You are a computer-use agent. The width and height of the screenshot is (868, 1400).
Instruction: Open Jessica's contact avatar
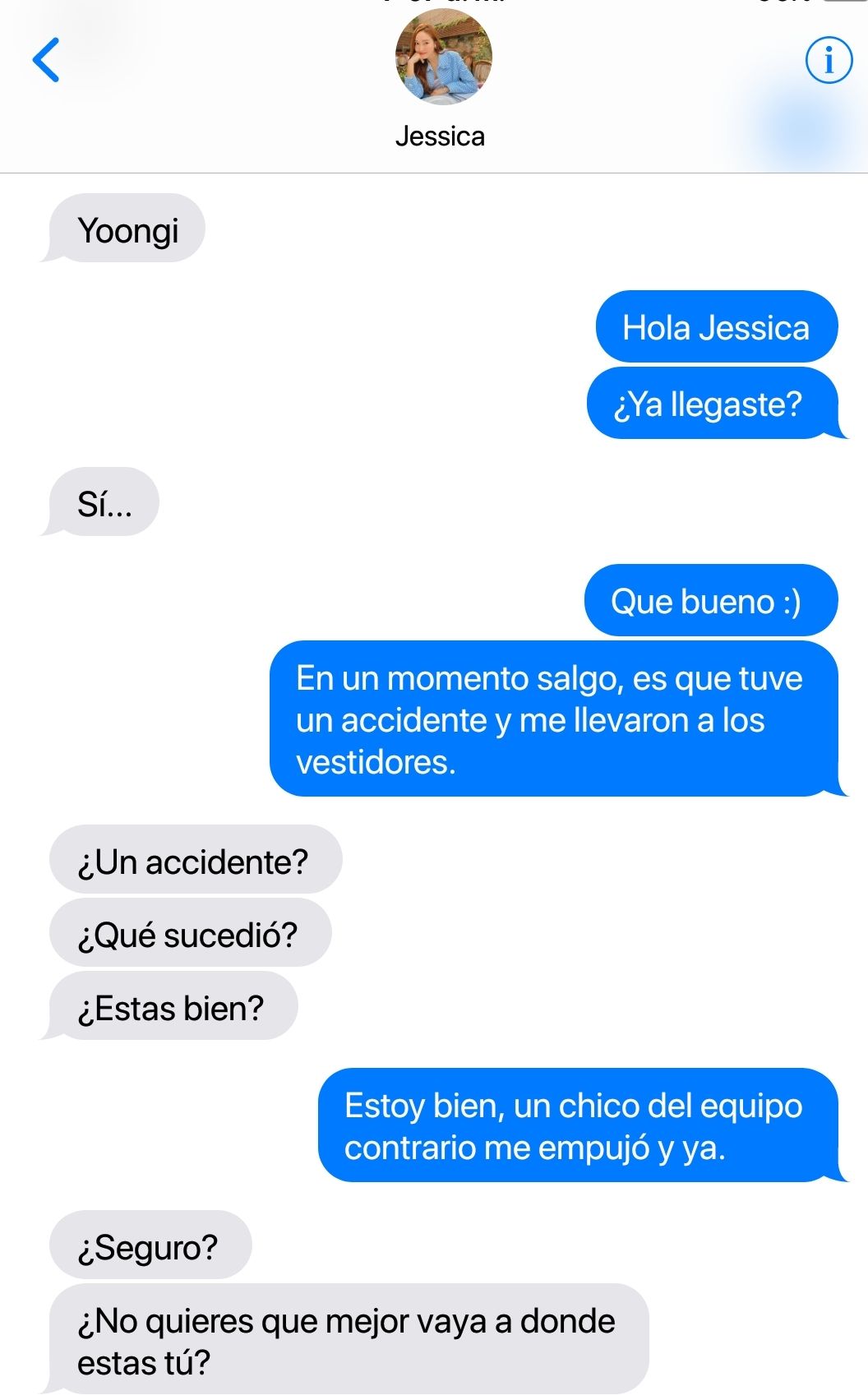pos(443,58)
